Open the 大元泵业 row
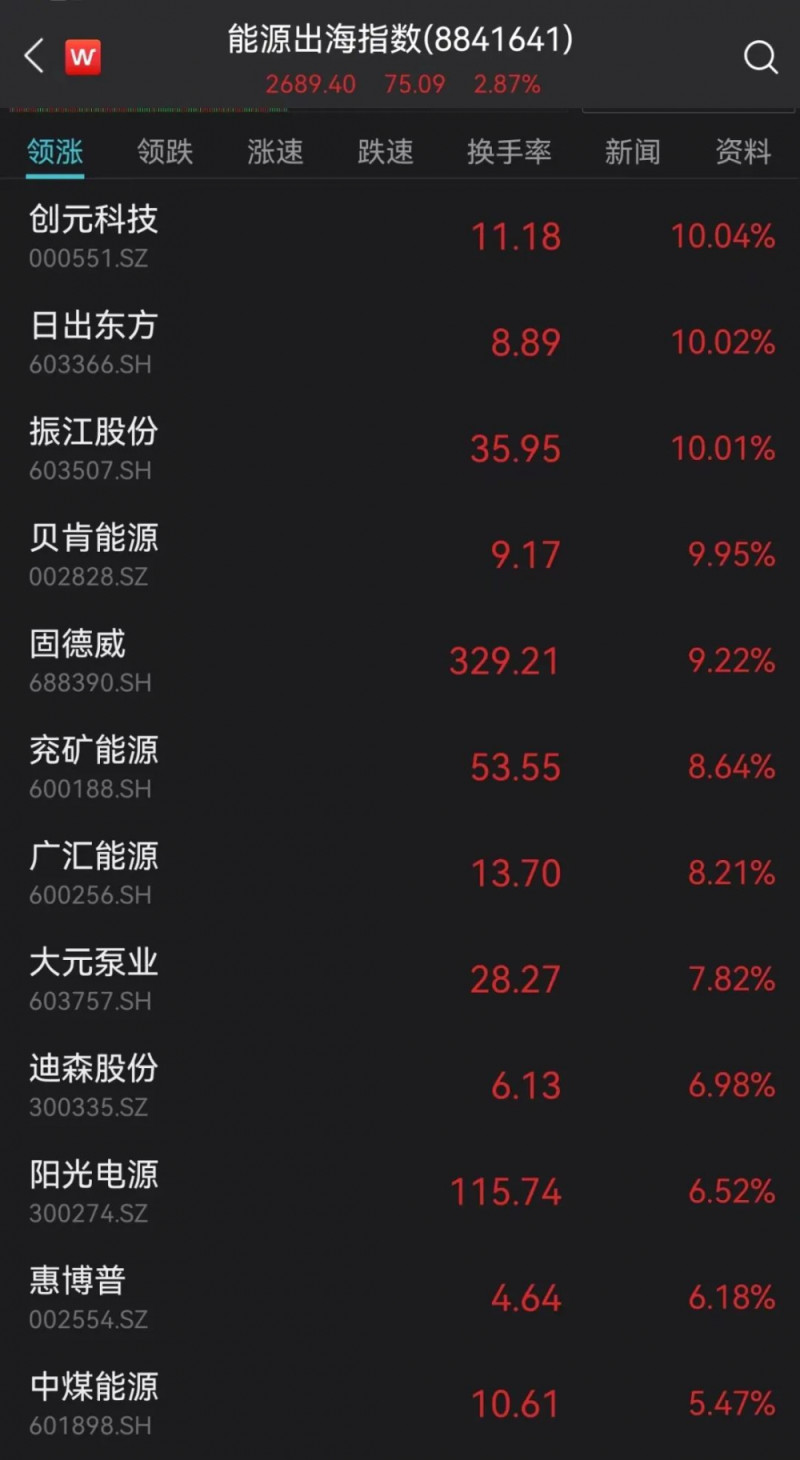The image size is (800, 1460). (400, 979)
